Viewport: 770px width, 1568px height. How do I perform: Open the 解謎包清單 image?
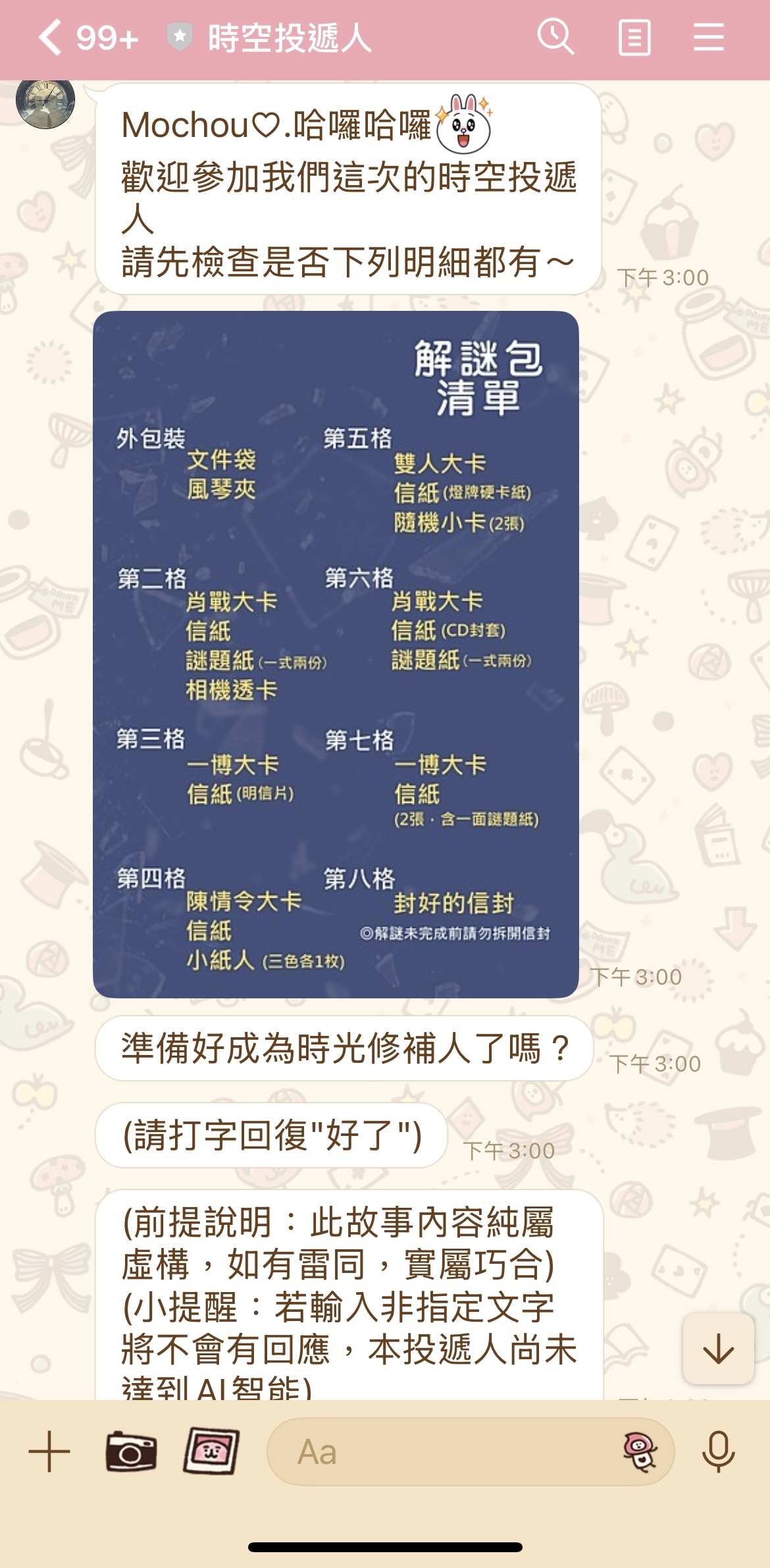[x=336, y=654]
